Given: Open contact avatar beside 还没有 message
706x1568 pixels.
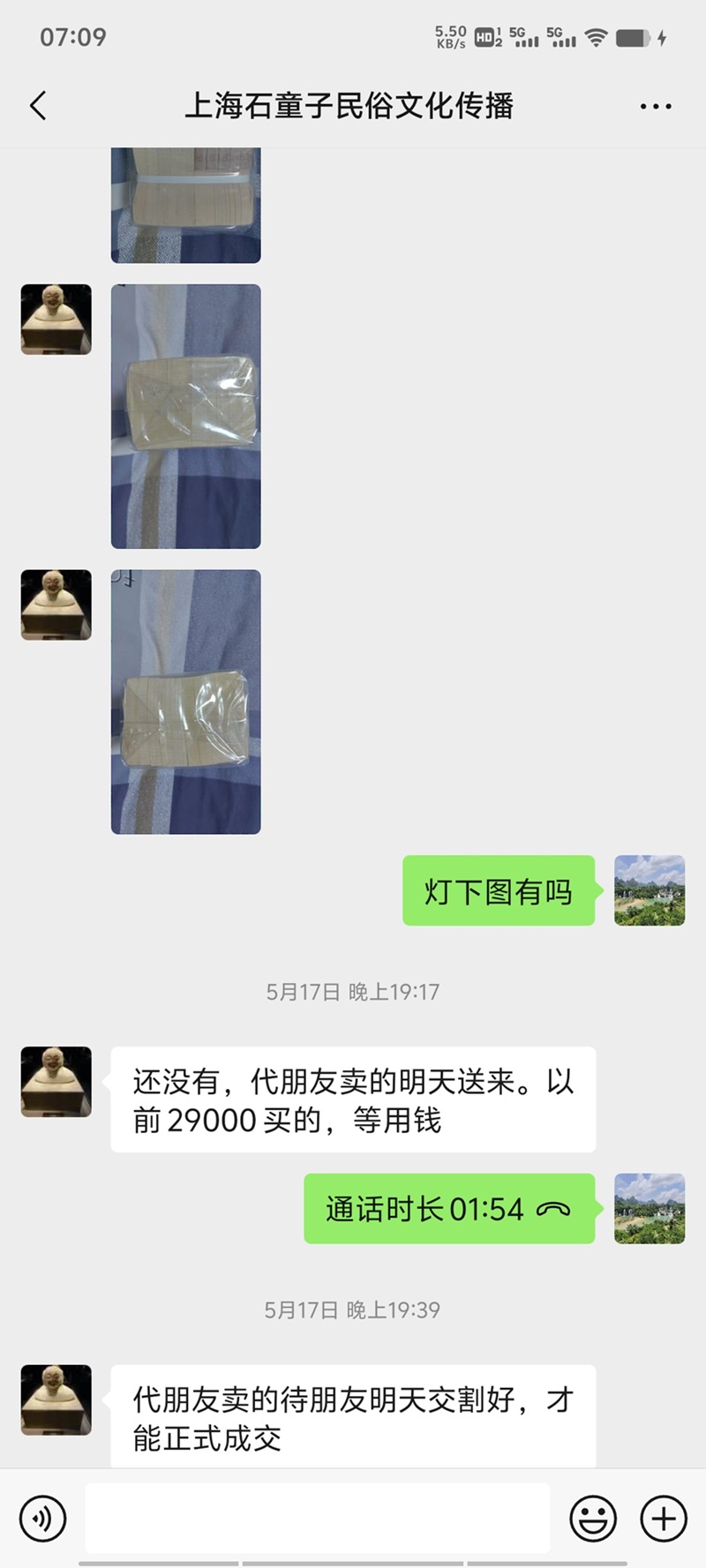Looking at the screenshot, I should point(56,1082).
